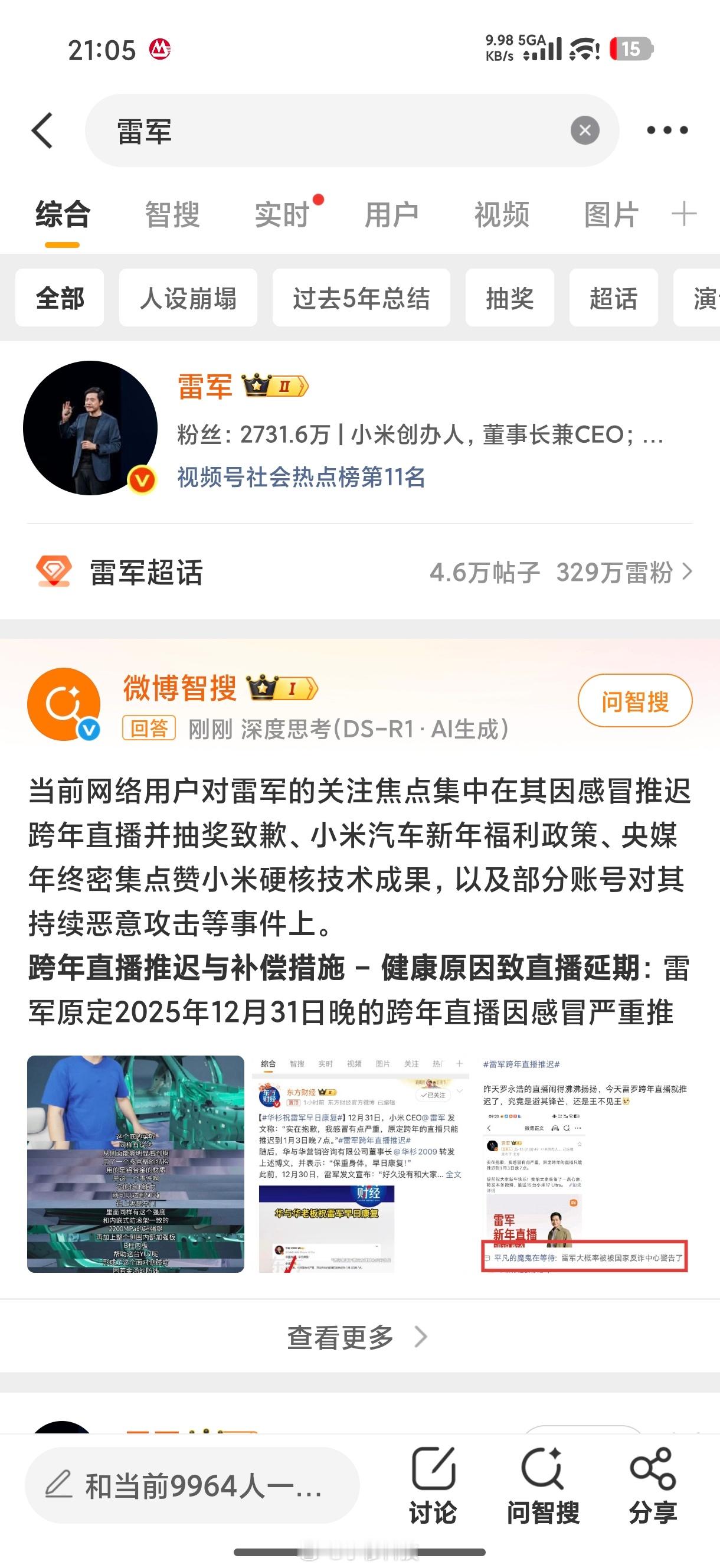Clear the search keyword with the X icon
Screen dimensions: 720x1568
(x=585, y=129)
